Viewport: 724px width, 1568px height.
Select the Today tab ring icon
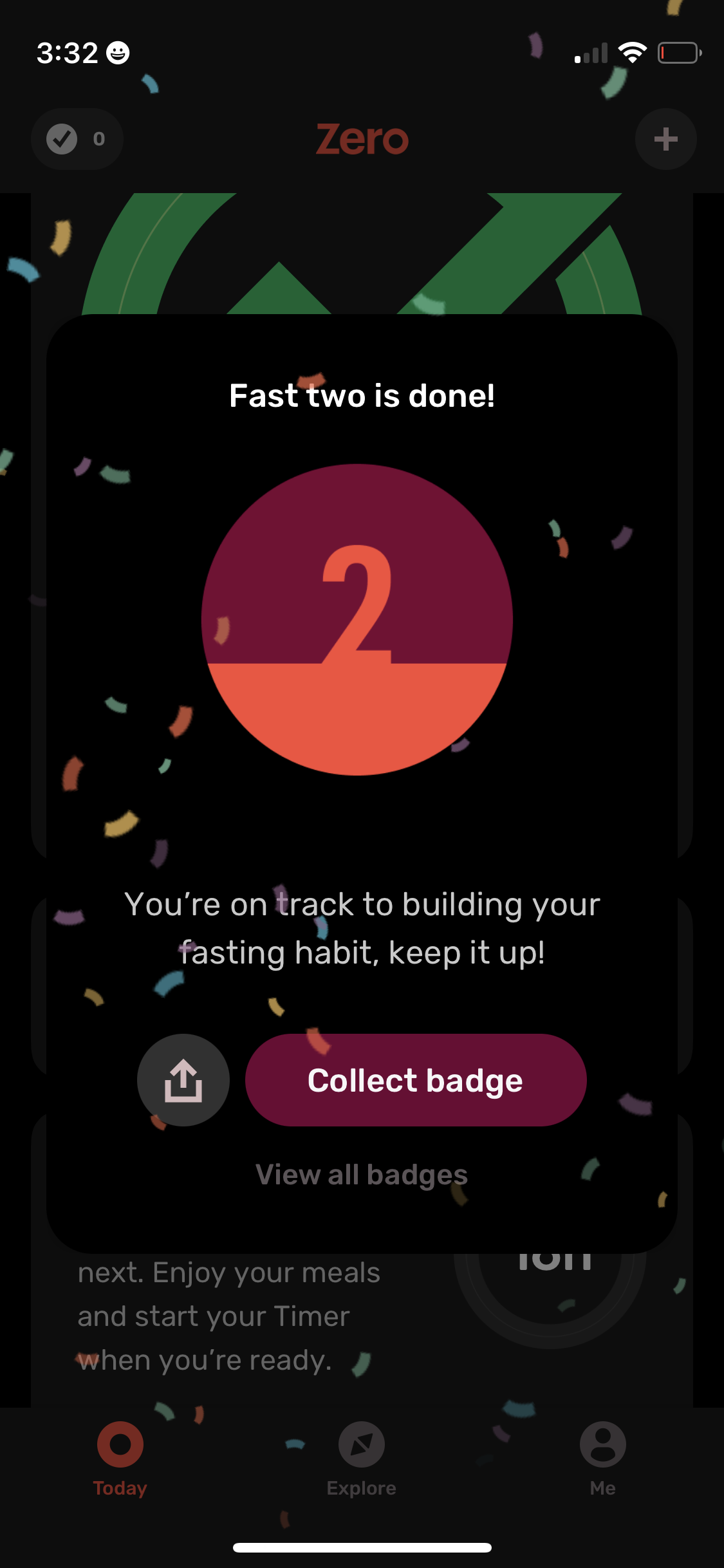120,1445
